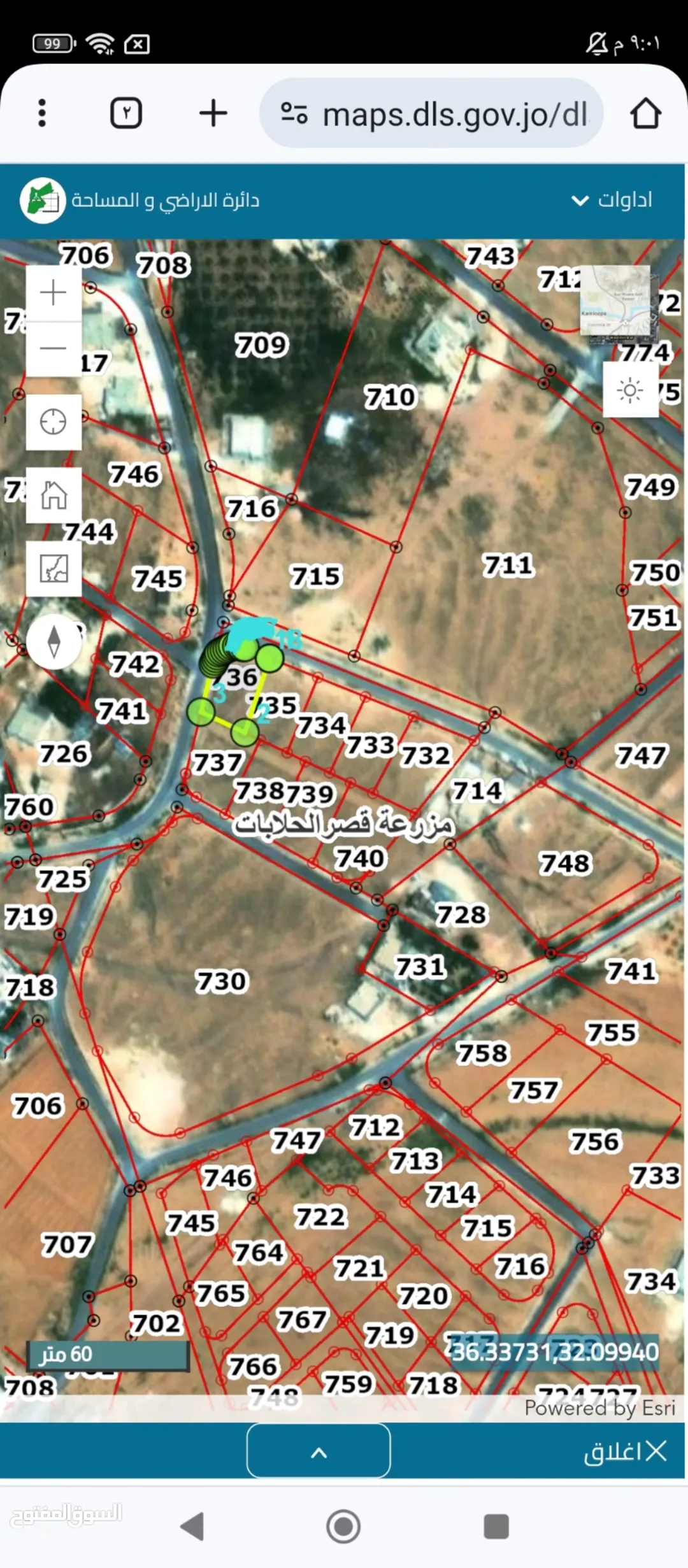The width and height of the screenshot is (688, 1568).
Task: Reset map compass orientation to north
Action: 54,641
